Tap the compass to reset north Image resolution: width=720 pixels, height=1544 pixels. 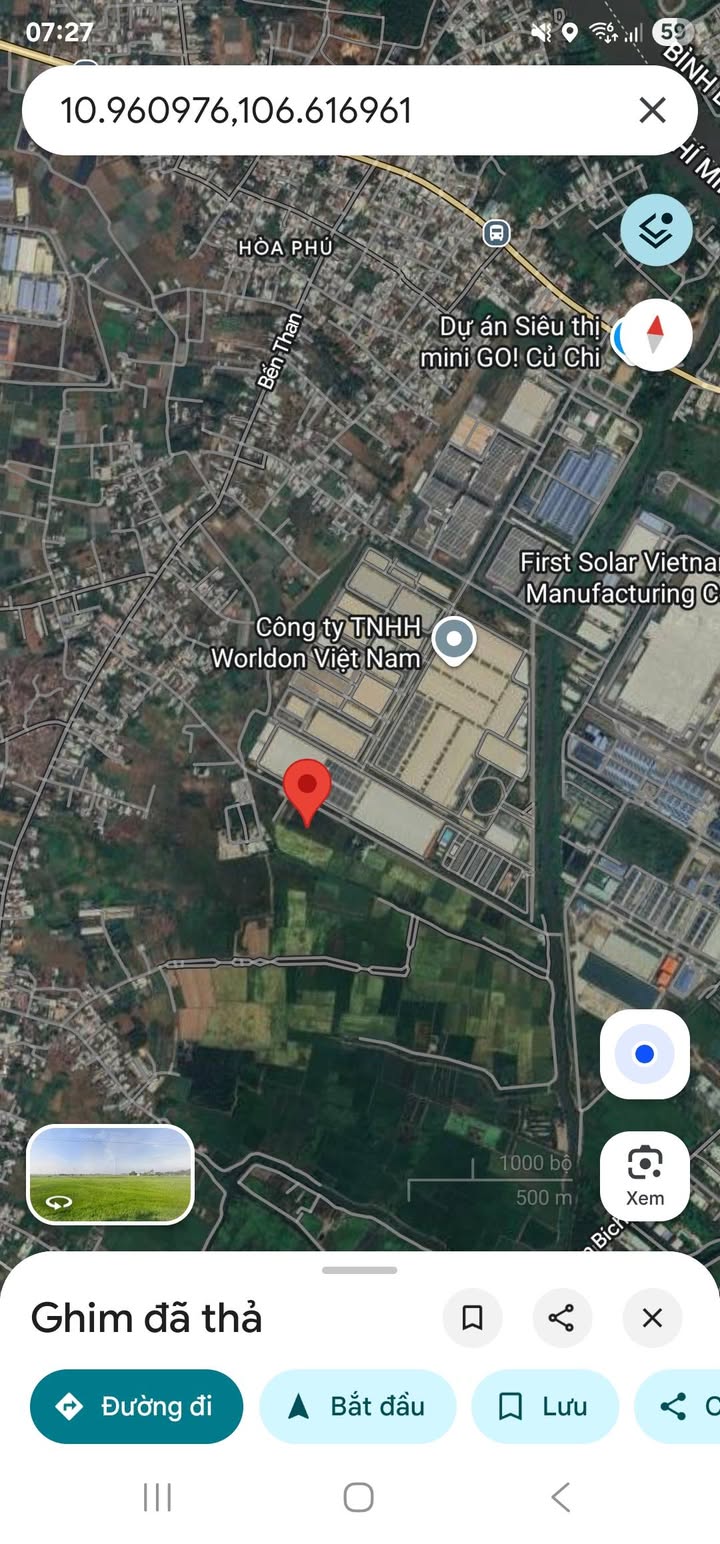tap(655, 335)
